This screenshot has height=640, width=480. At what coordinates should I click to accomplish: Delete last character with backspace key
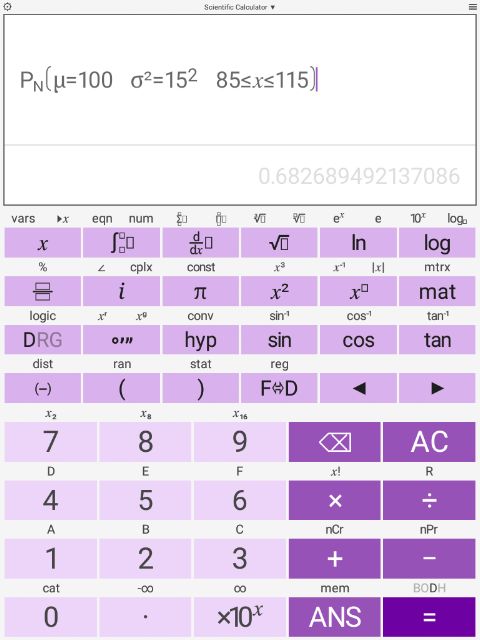[335, 442]
